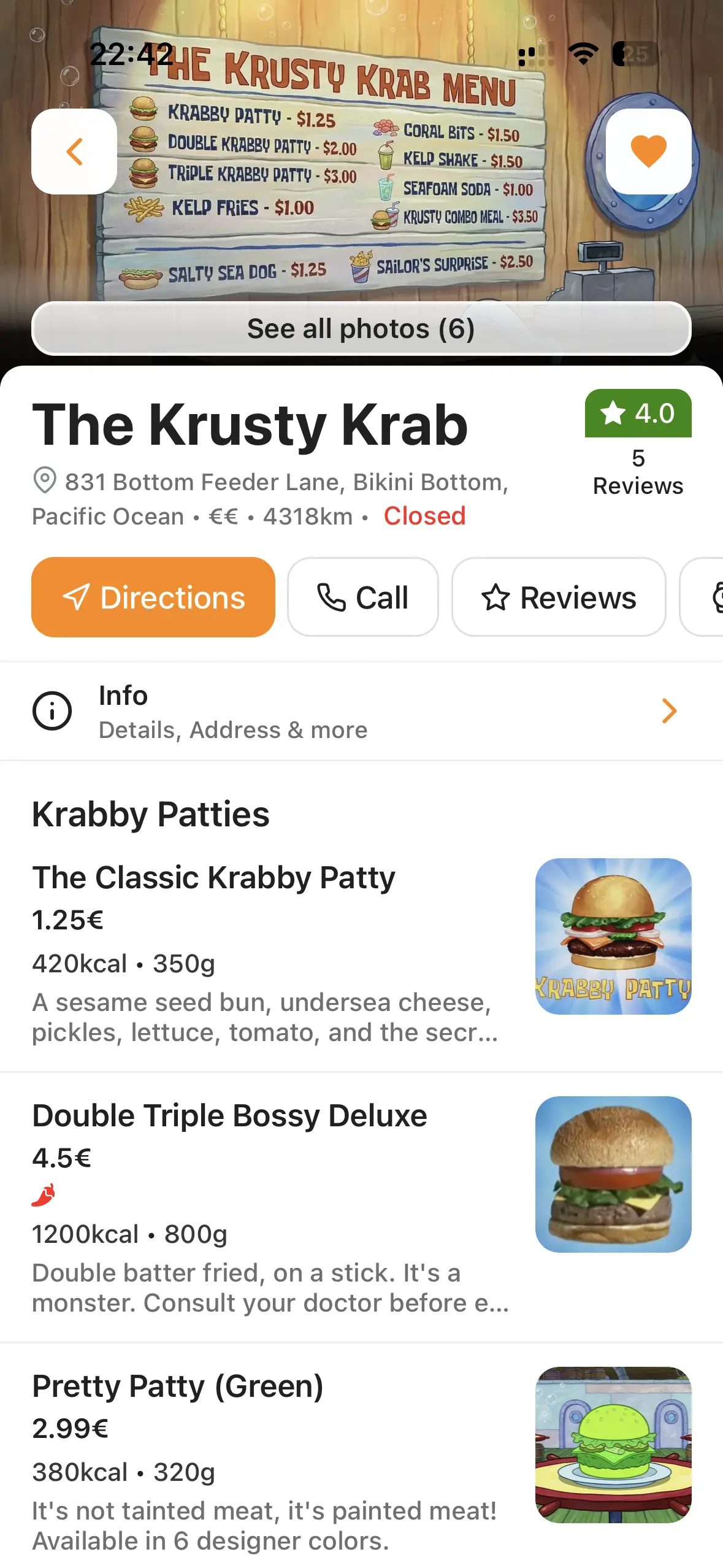
Task: Open Directions to the restaurant
Action: click(x=153, y=596)
